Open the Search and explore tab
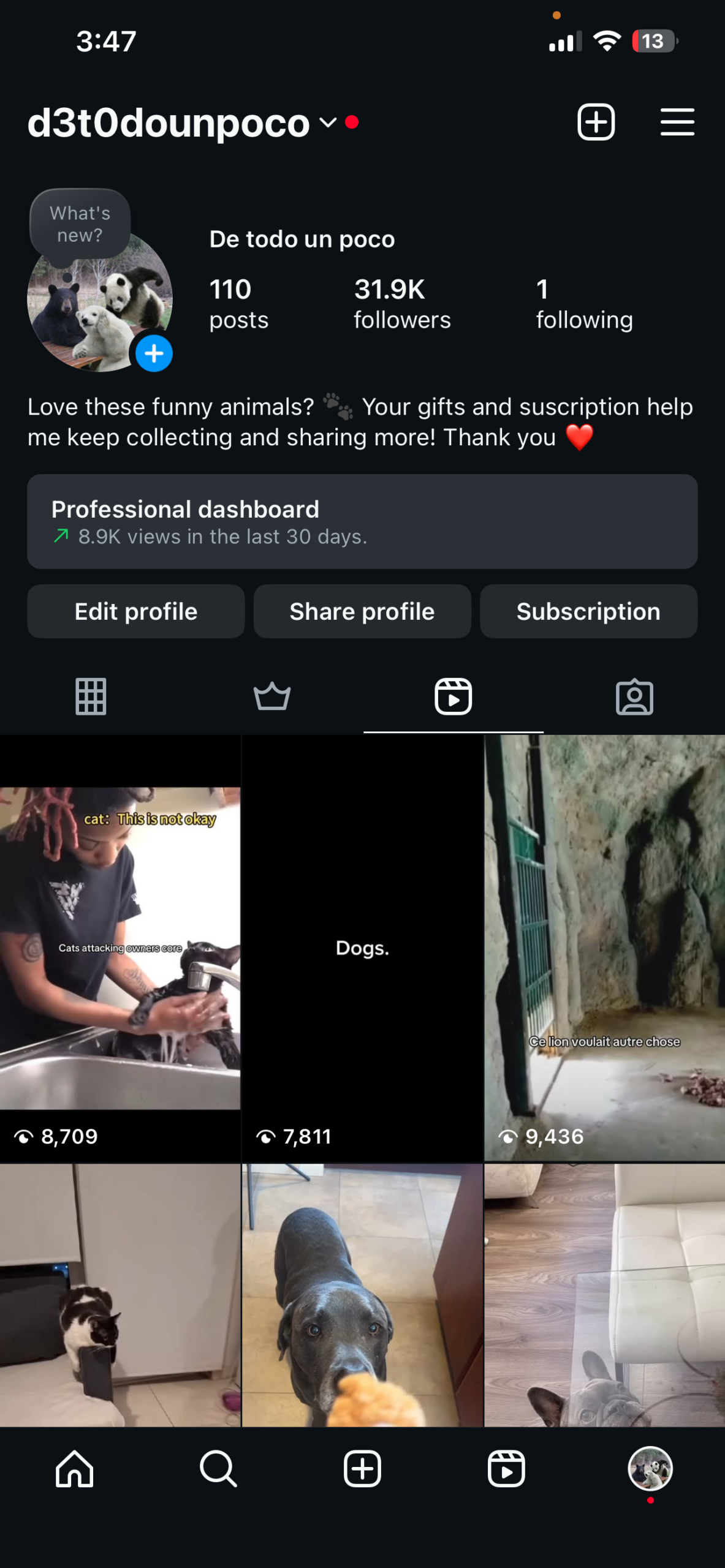This screenshot has height=1568, width=725. click(218, 1469)
